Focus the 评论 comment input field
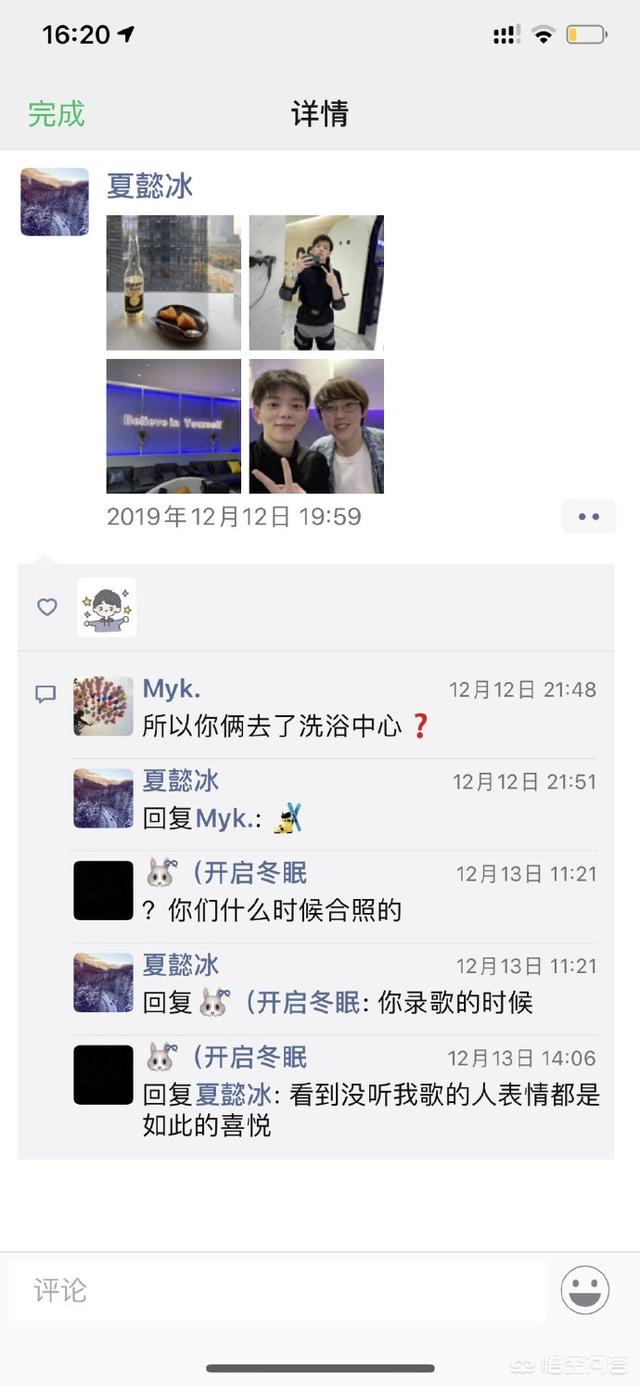The image size is (640, 1386). 278,1290
